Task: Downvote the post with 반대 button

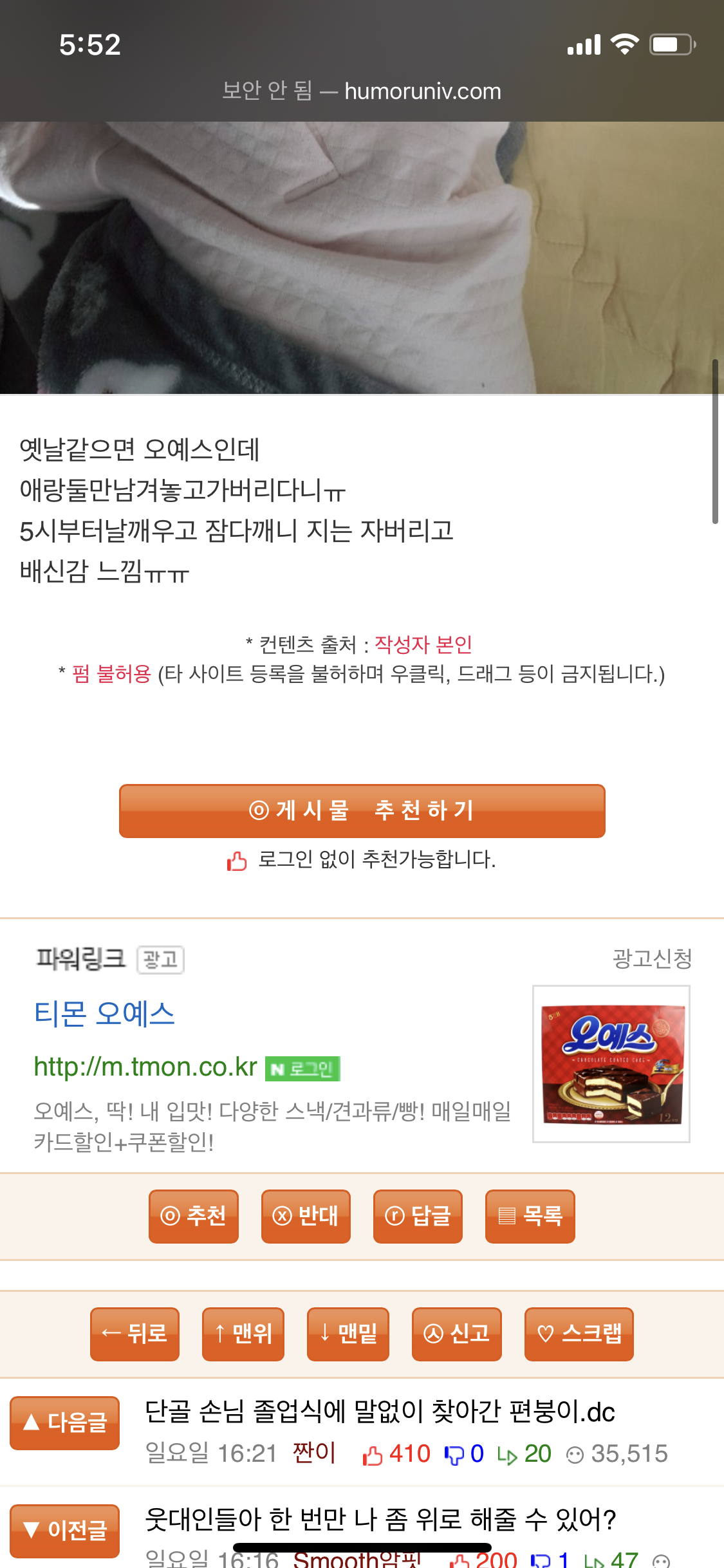Action: [x=306, y=1216]
